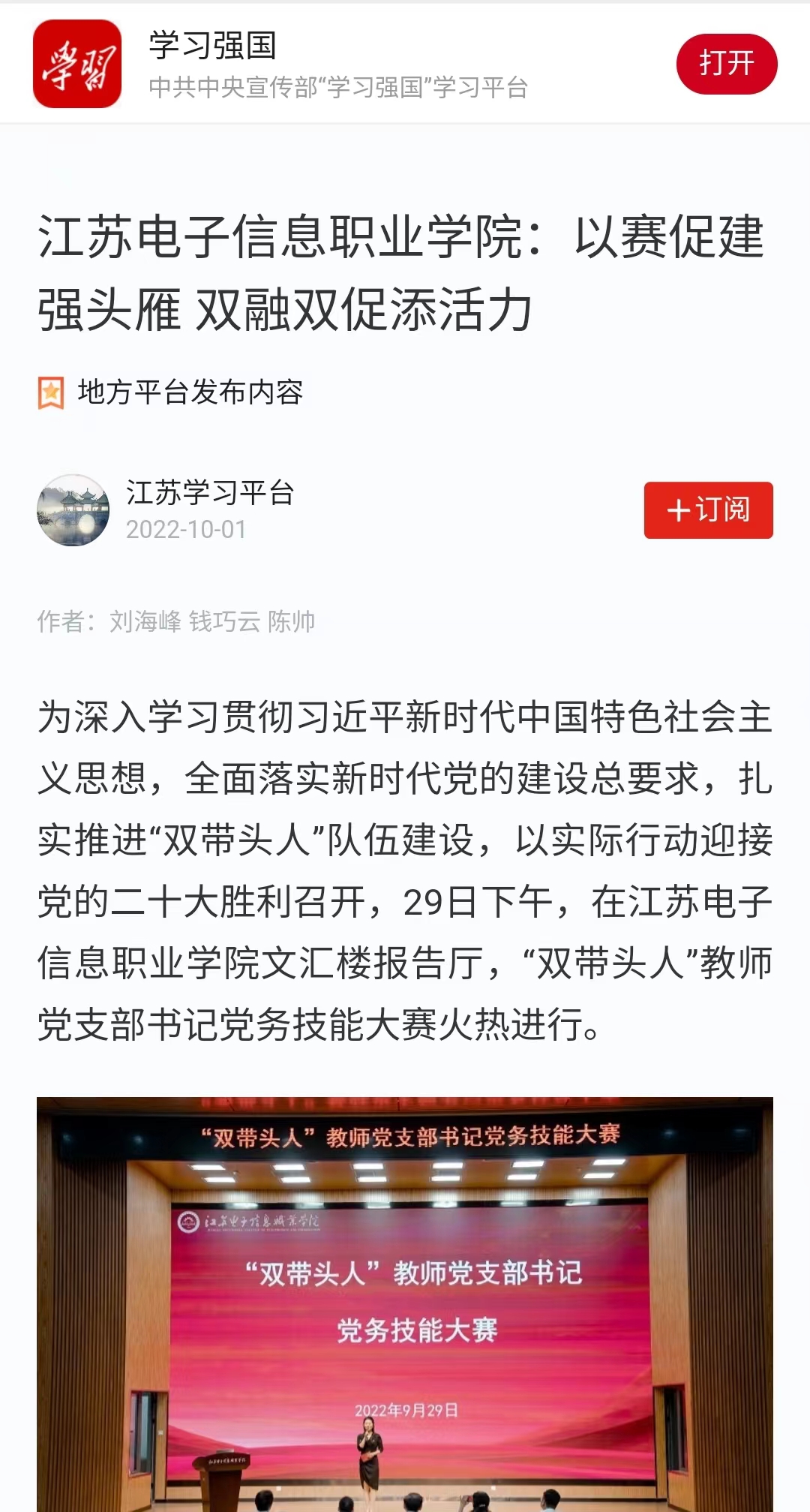View the contest stage photo
Screen dimensions: 810x1512
click(405, 1304)
